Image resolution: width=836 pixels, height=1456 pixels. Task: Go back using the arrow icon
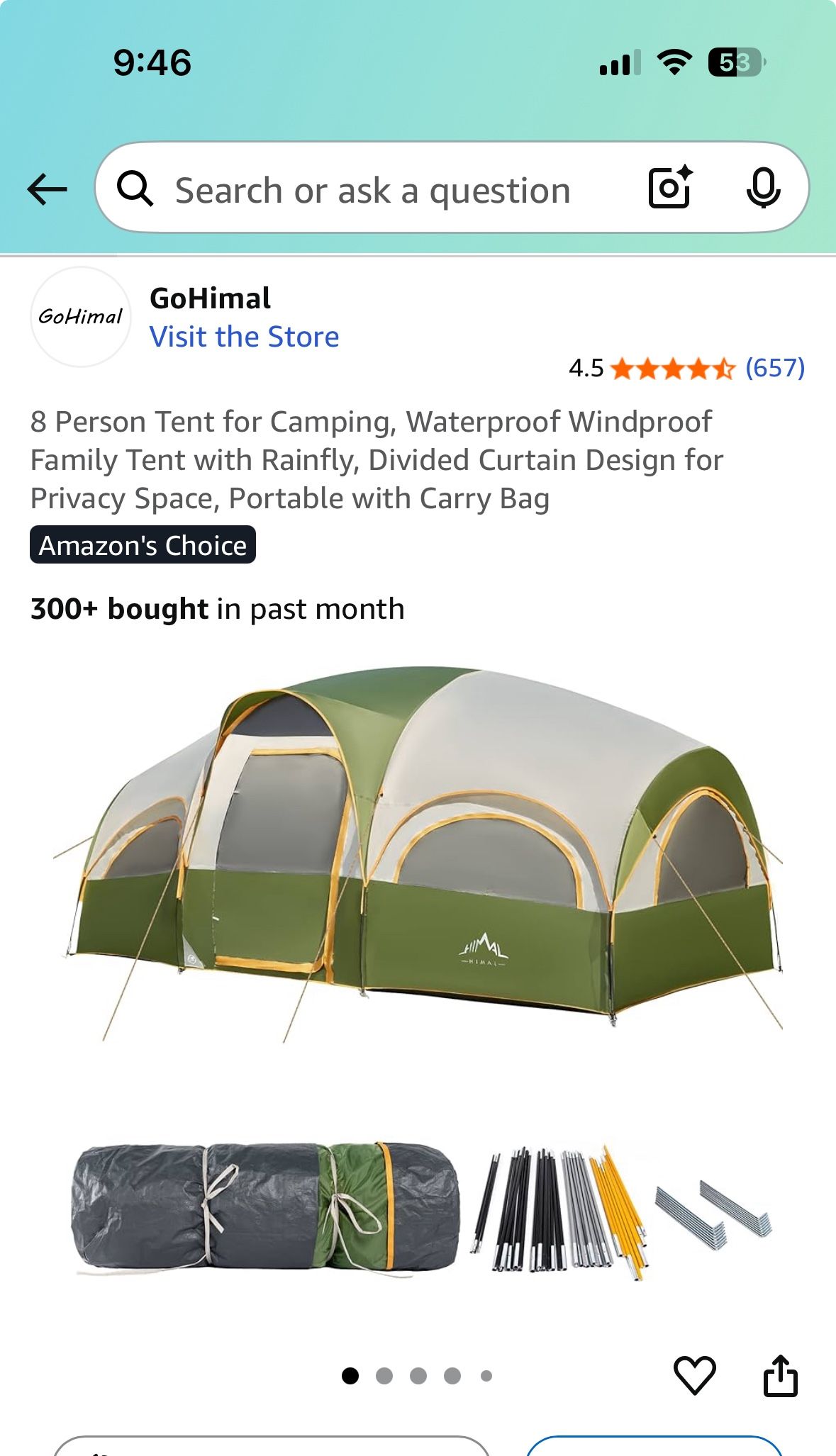pyautogui.click(x=48, y=189)
